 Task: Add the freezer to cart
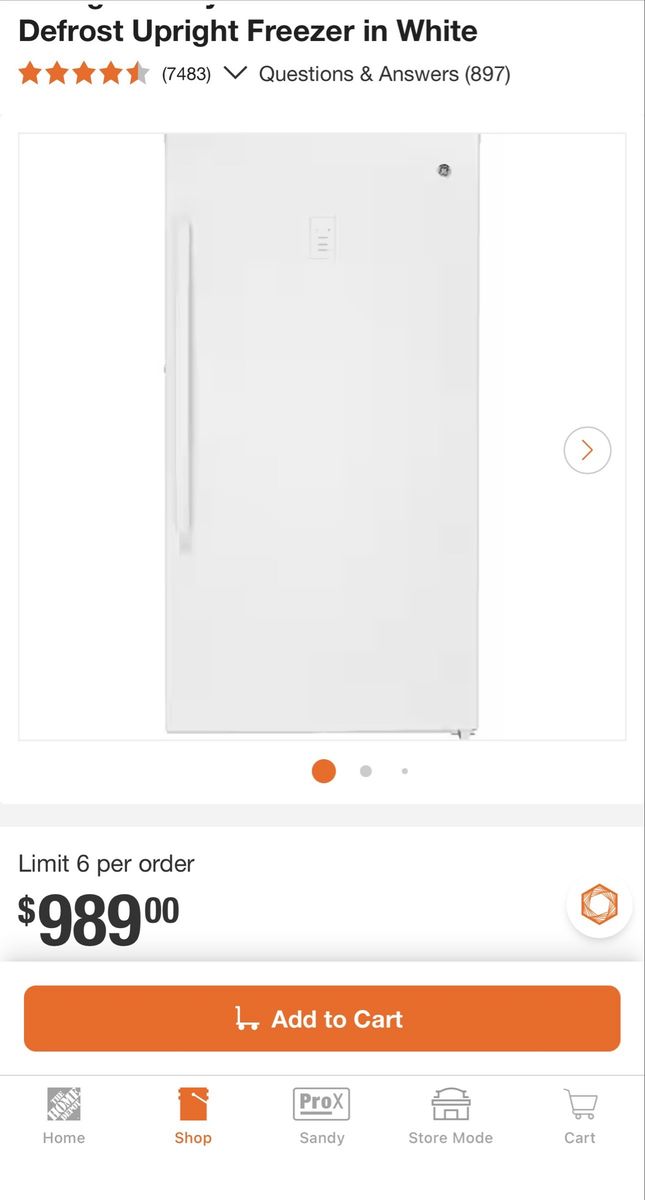(322, 1018)
